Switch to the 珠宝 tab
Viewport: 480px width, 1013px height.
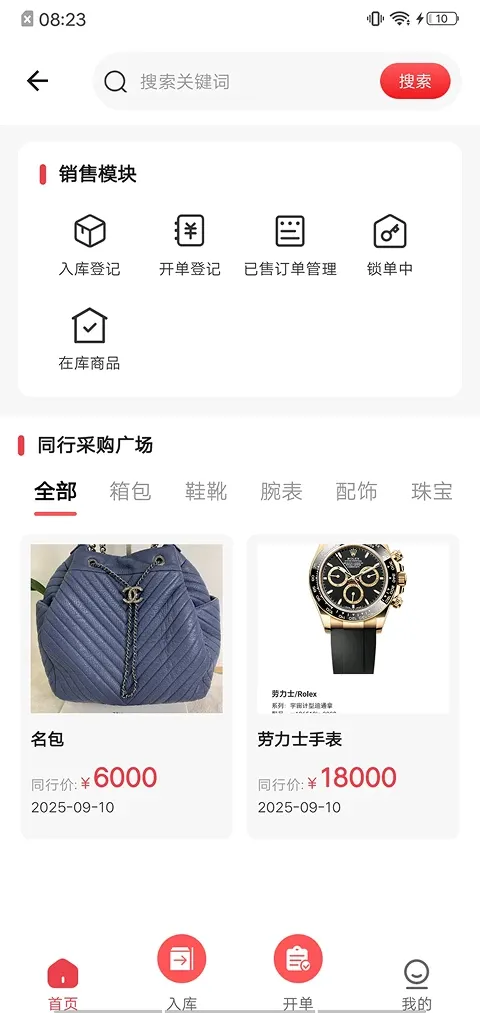(x=432, y=492)
